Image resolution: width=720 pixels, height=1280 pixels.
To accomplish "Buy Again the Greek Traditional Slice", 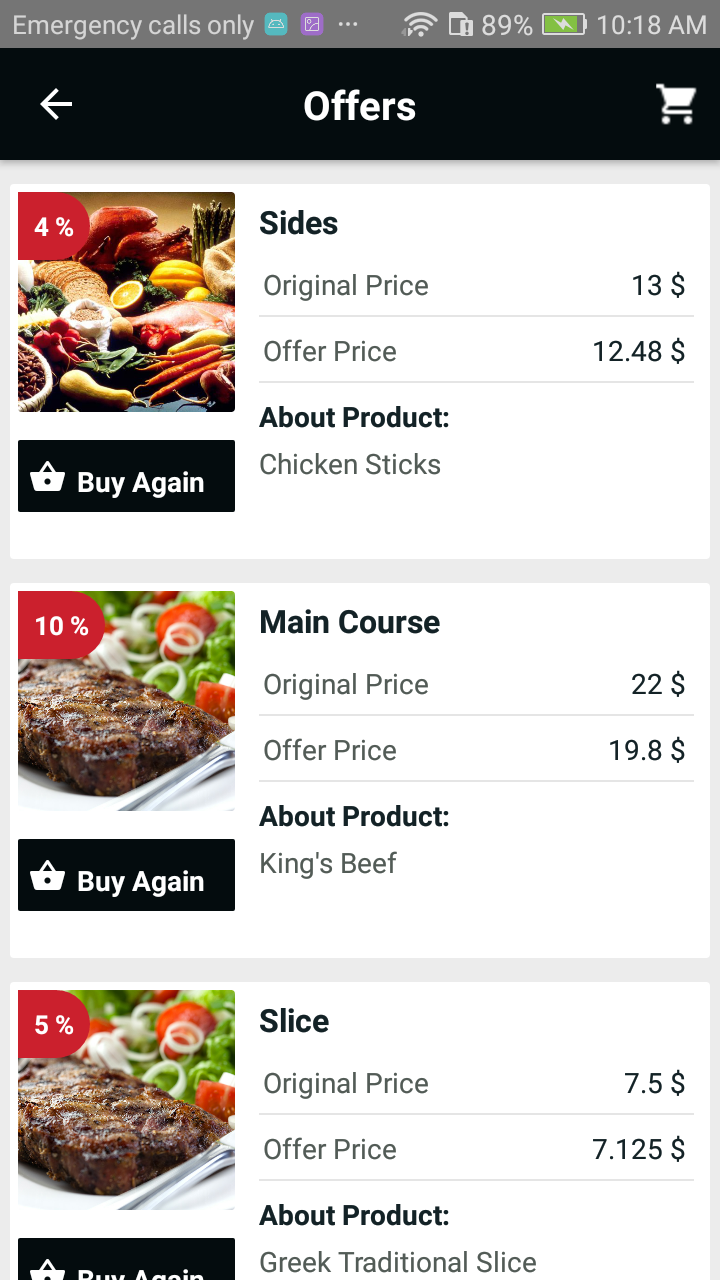I will pyautogui.click(x=126, y=1262).
